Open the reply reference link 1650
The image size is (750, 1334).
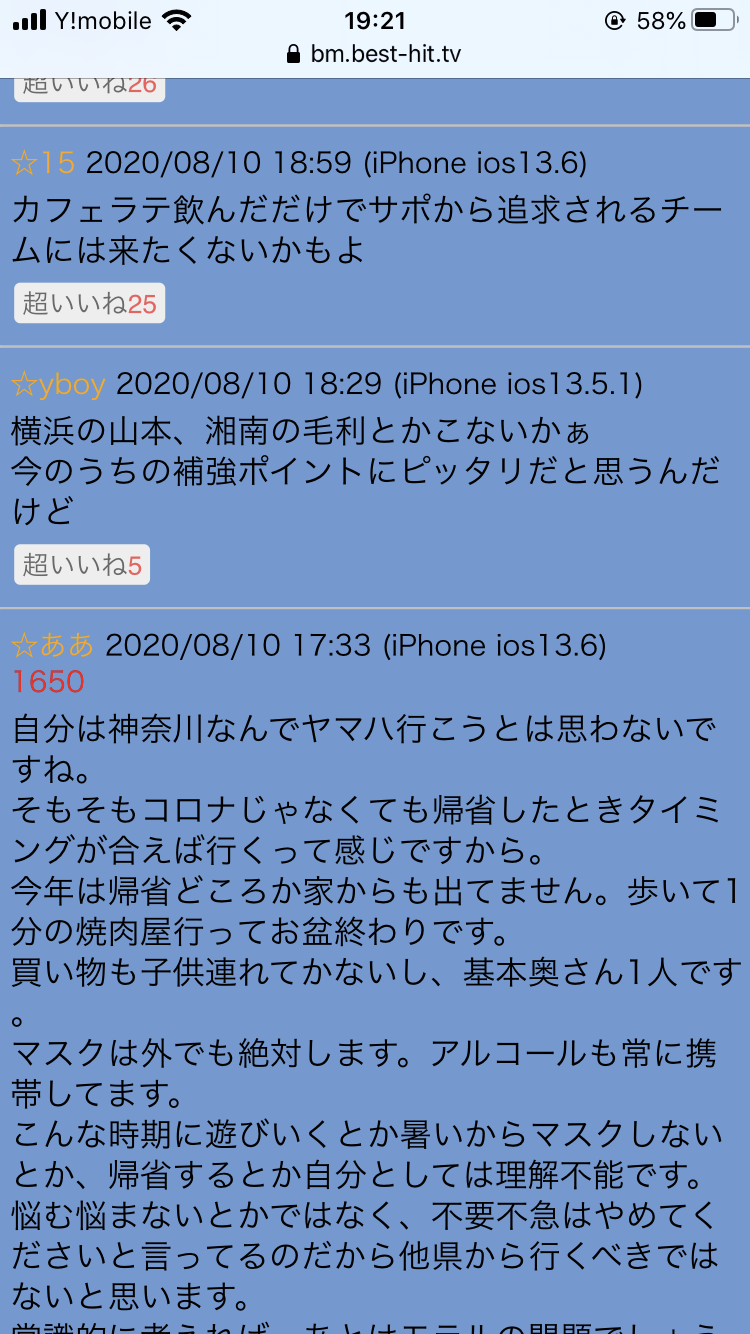click(48, 682)
